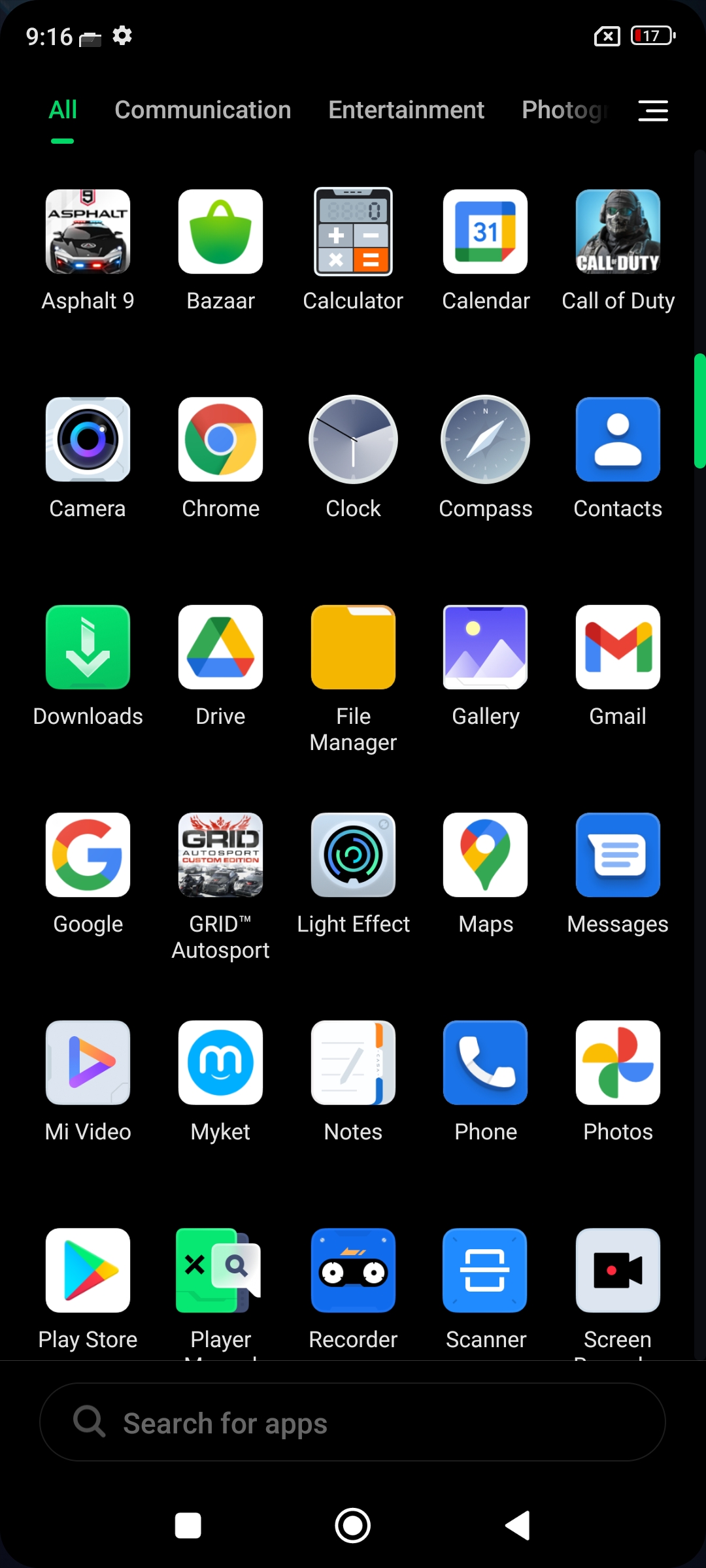Open the Messages app
706x1568 pixels.
click(x=618, y=855)
